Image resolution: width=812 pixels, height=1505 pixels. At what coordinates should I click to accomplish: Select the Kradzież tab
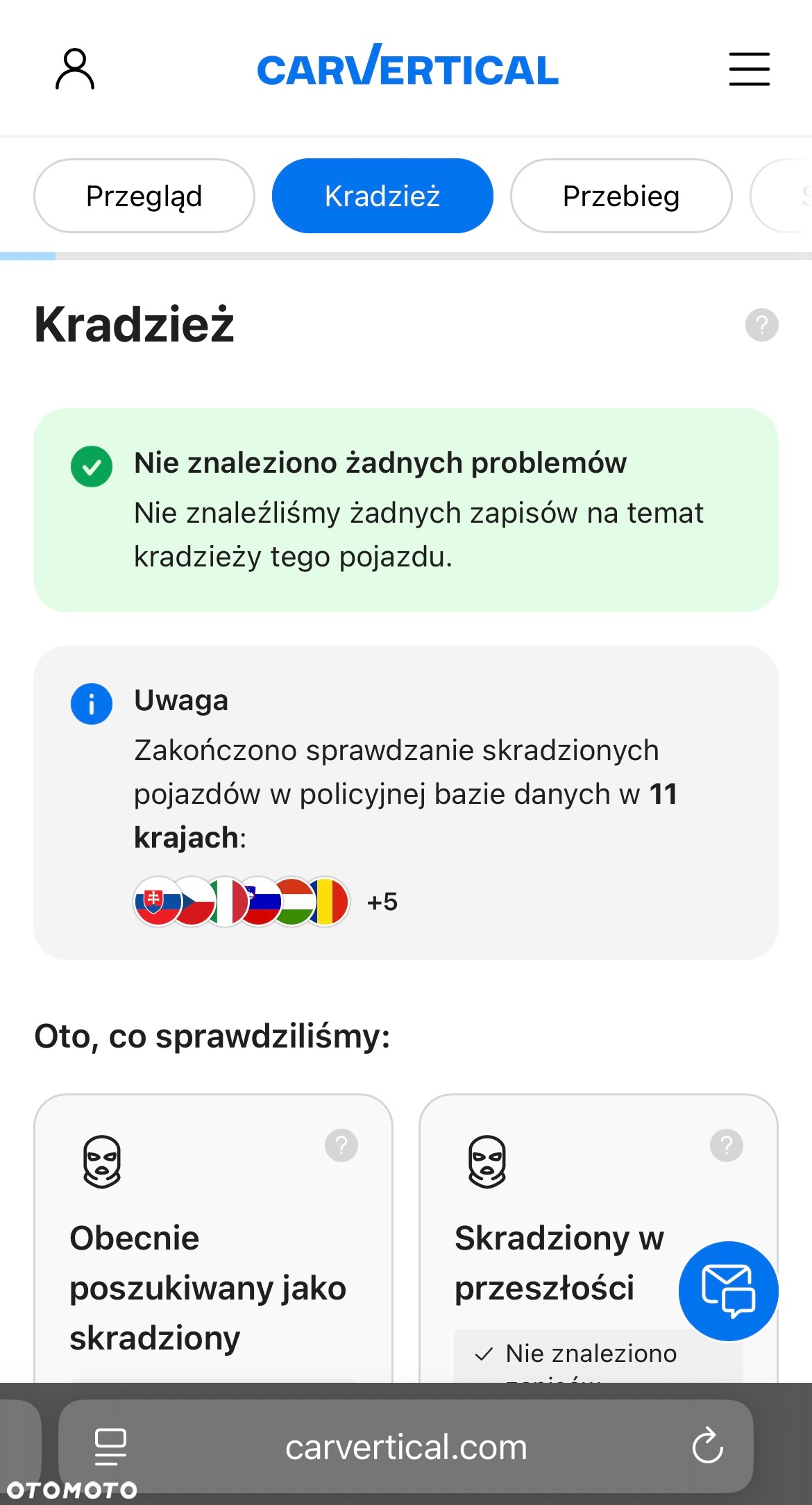tap(382, 196)
